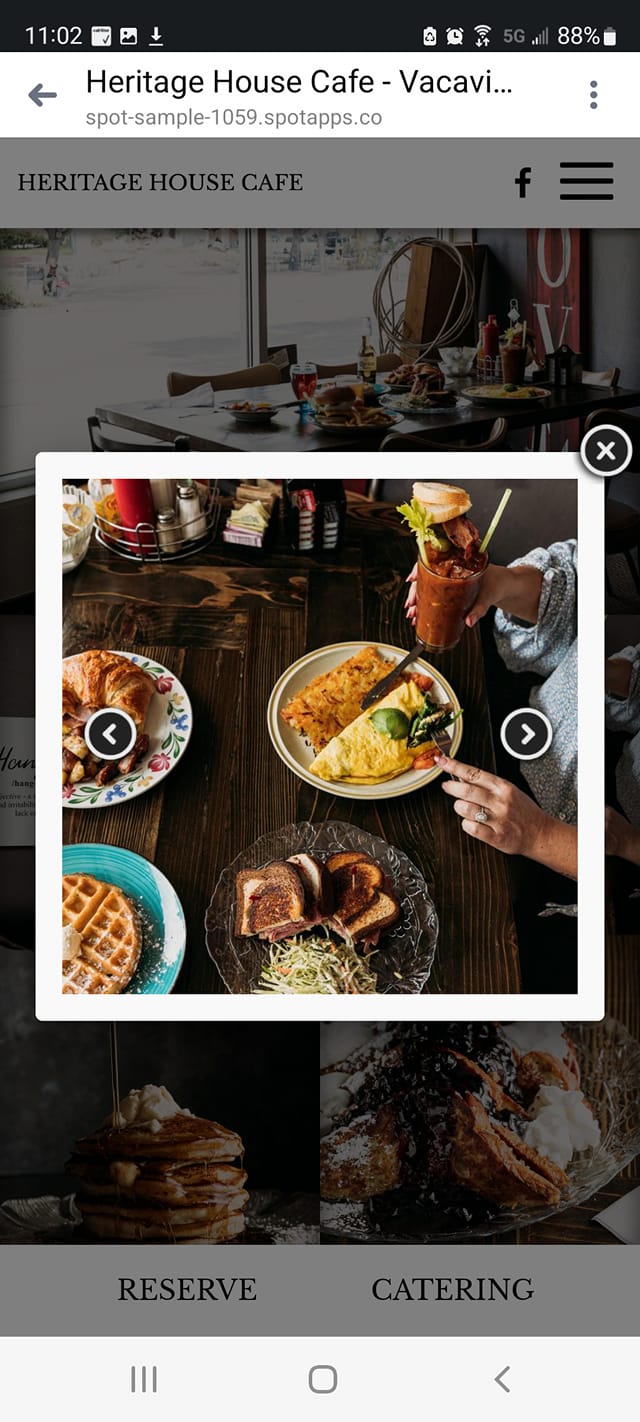
Task: Tap the Reserve button
Action: pyautogui.click(x=187, y=1290)
